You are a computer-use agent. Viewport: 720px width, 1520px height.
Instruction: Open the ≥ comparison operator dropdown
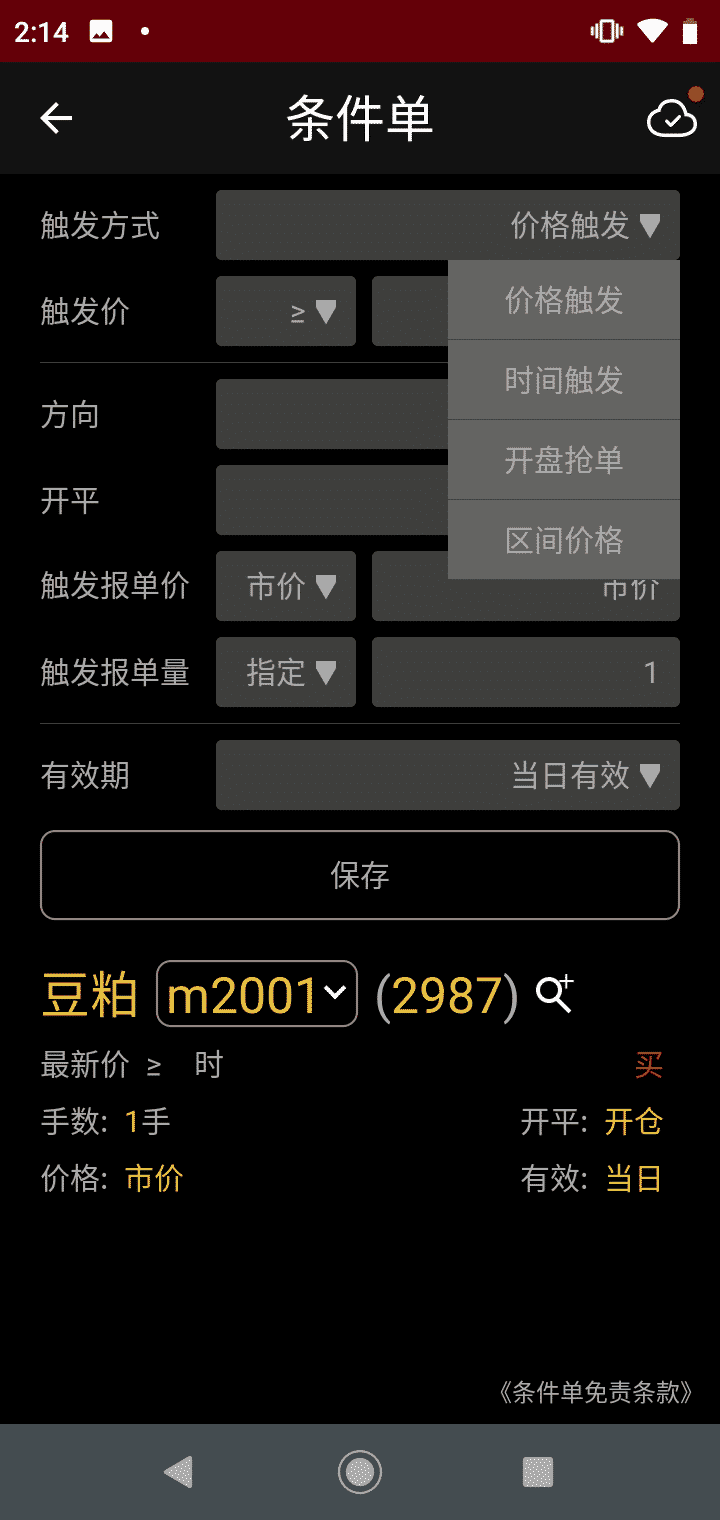tap(286, 312)
